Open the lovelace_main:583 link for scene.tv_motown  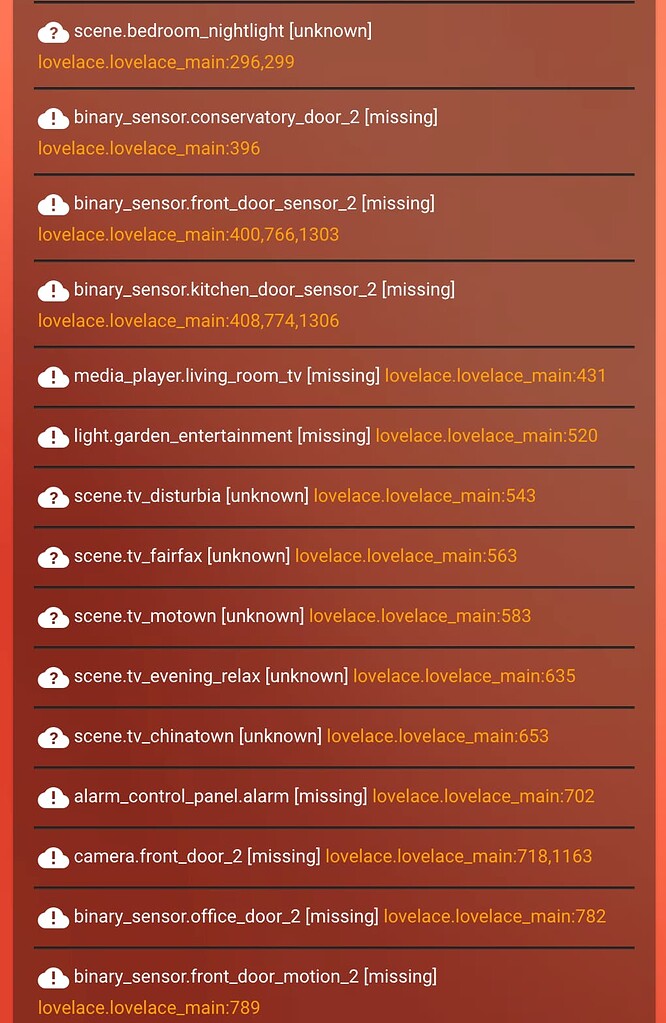[x=420, y=616]
